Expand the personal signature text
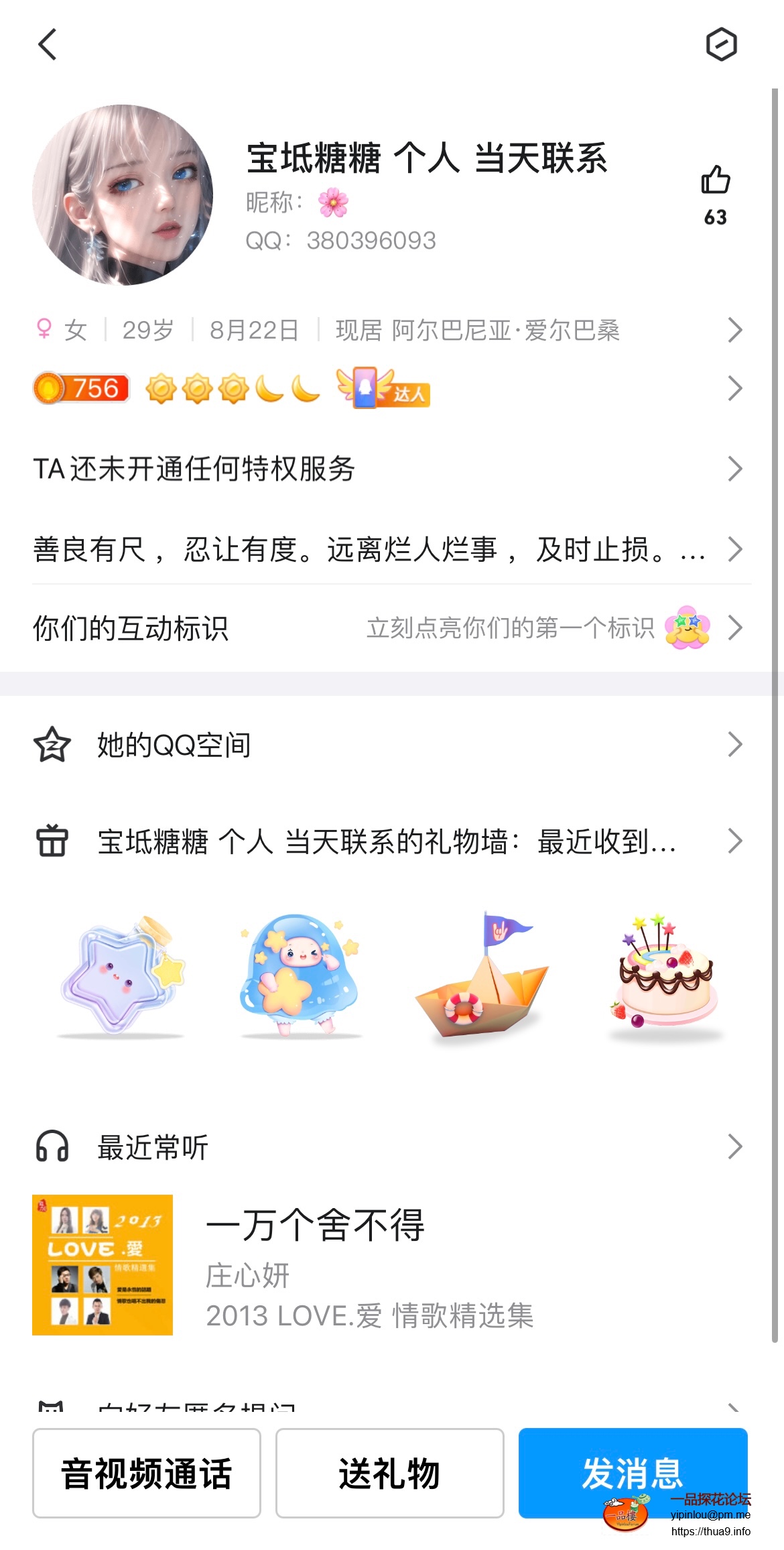 click(x=389, y=549)
